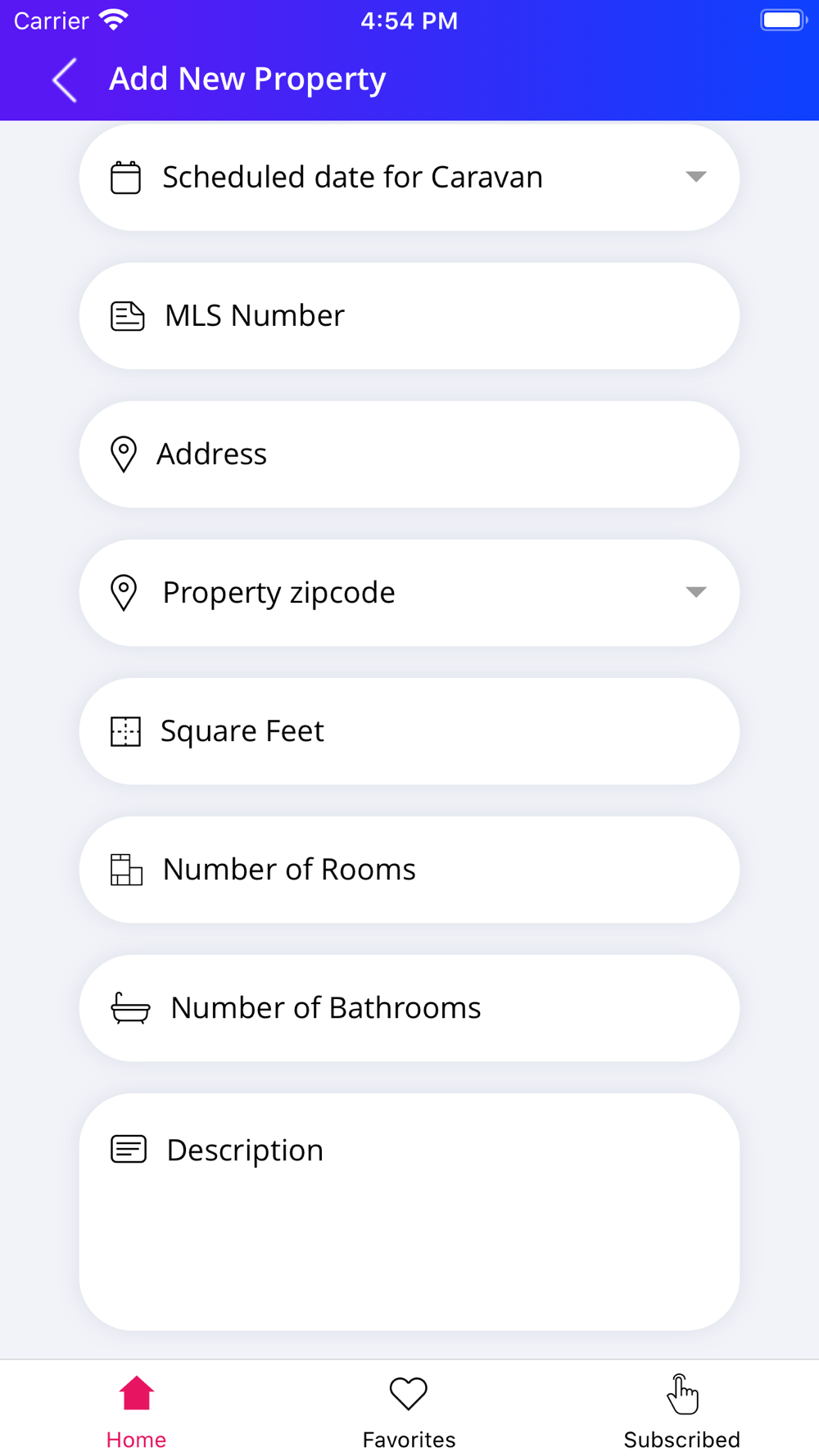This screenshot has width=819, height=1456.
Task: Tap the MLS Number field
Action: point(409,316)
